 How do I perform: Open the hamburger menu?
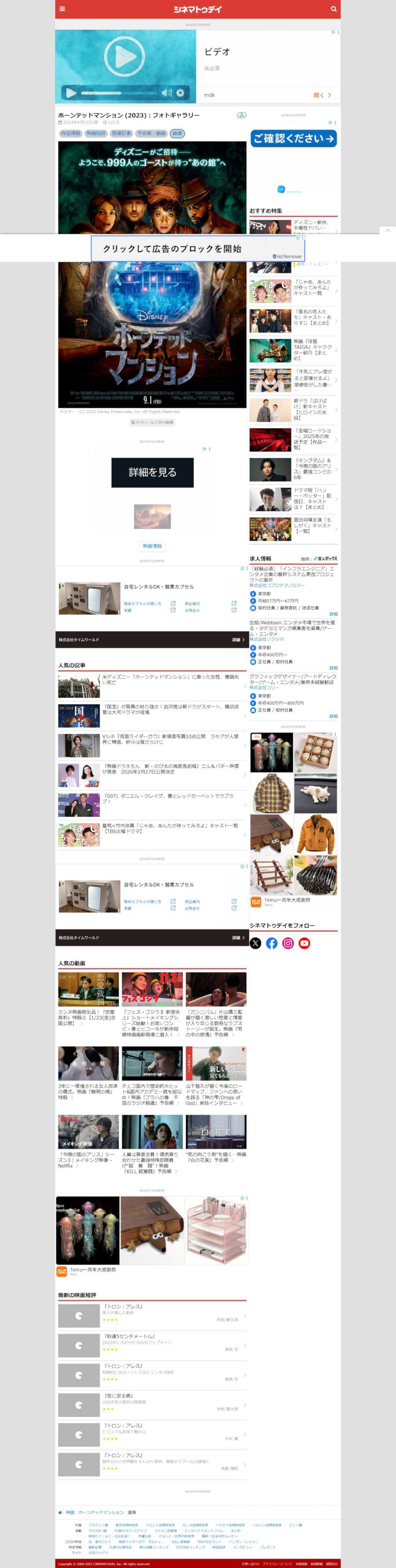tap(62, 9)
